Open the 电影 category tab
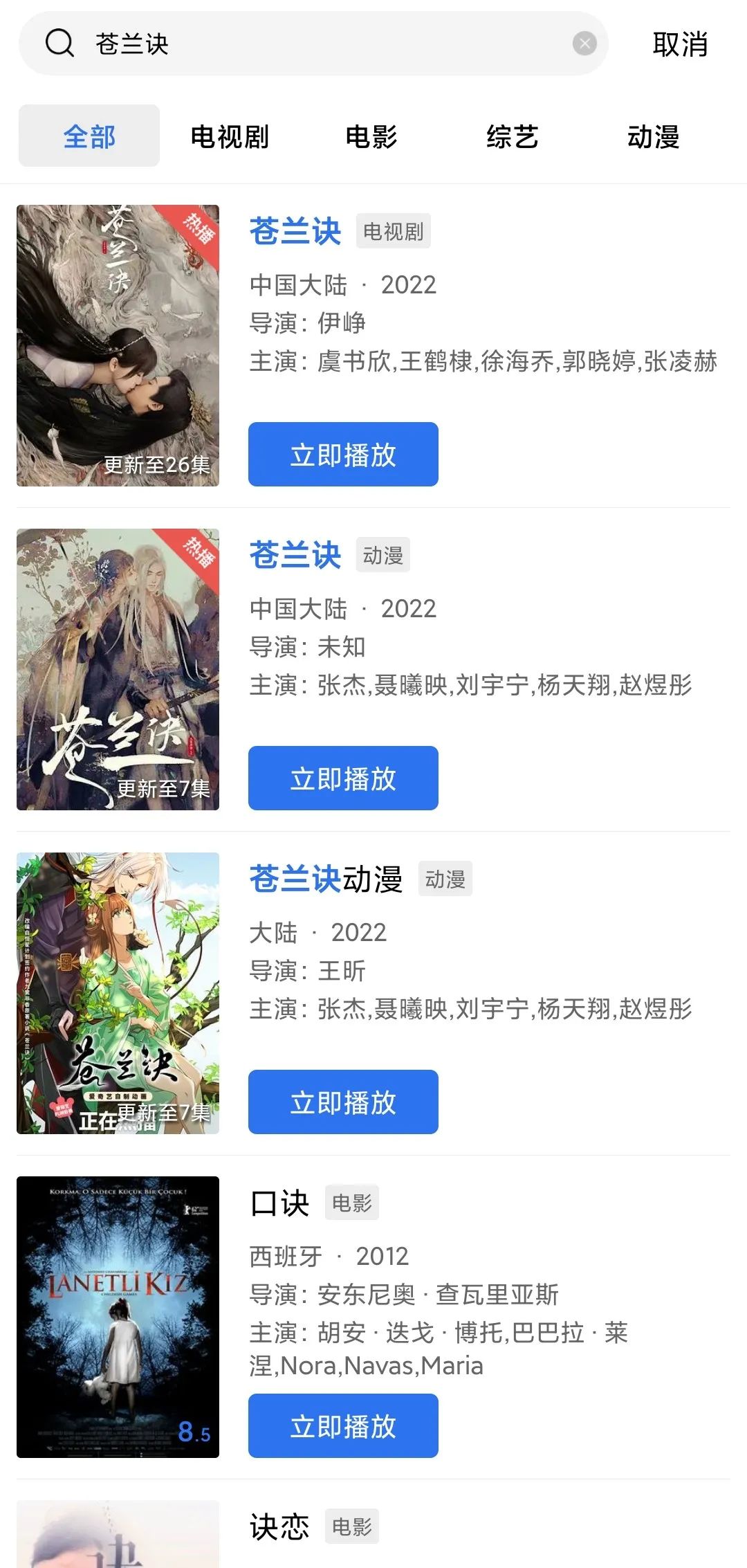The image size is (747, 1568). (x=371, y=138)
